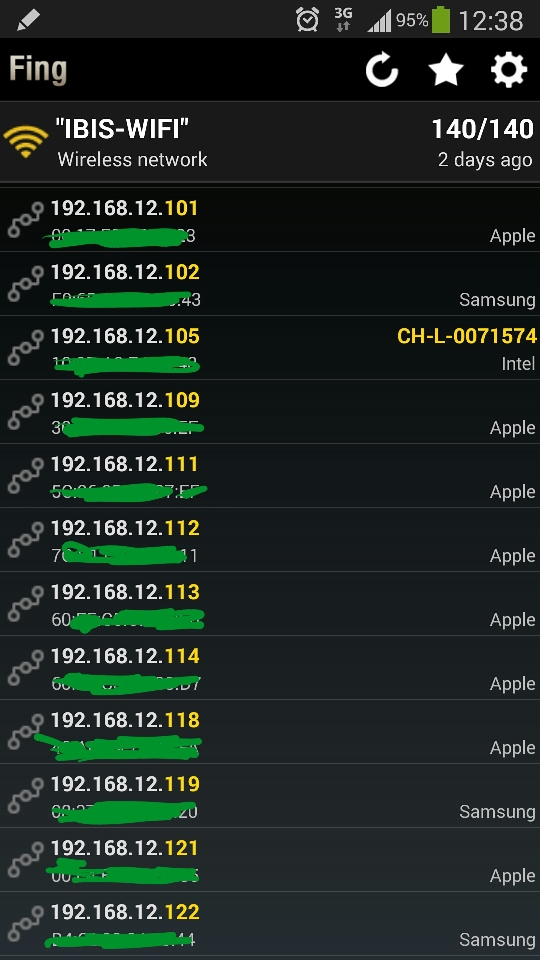This screenshot has width=540, height=960.
Task: Open the IBIS-WIFI network header
Action: click(270, 142)
